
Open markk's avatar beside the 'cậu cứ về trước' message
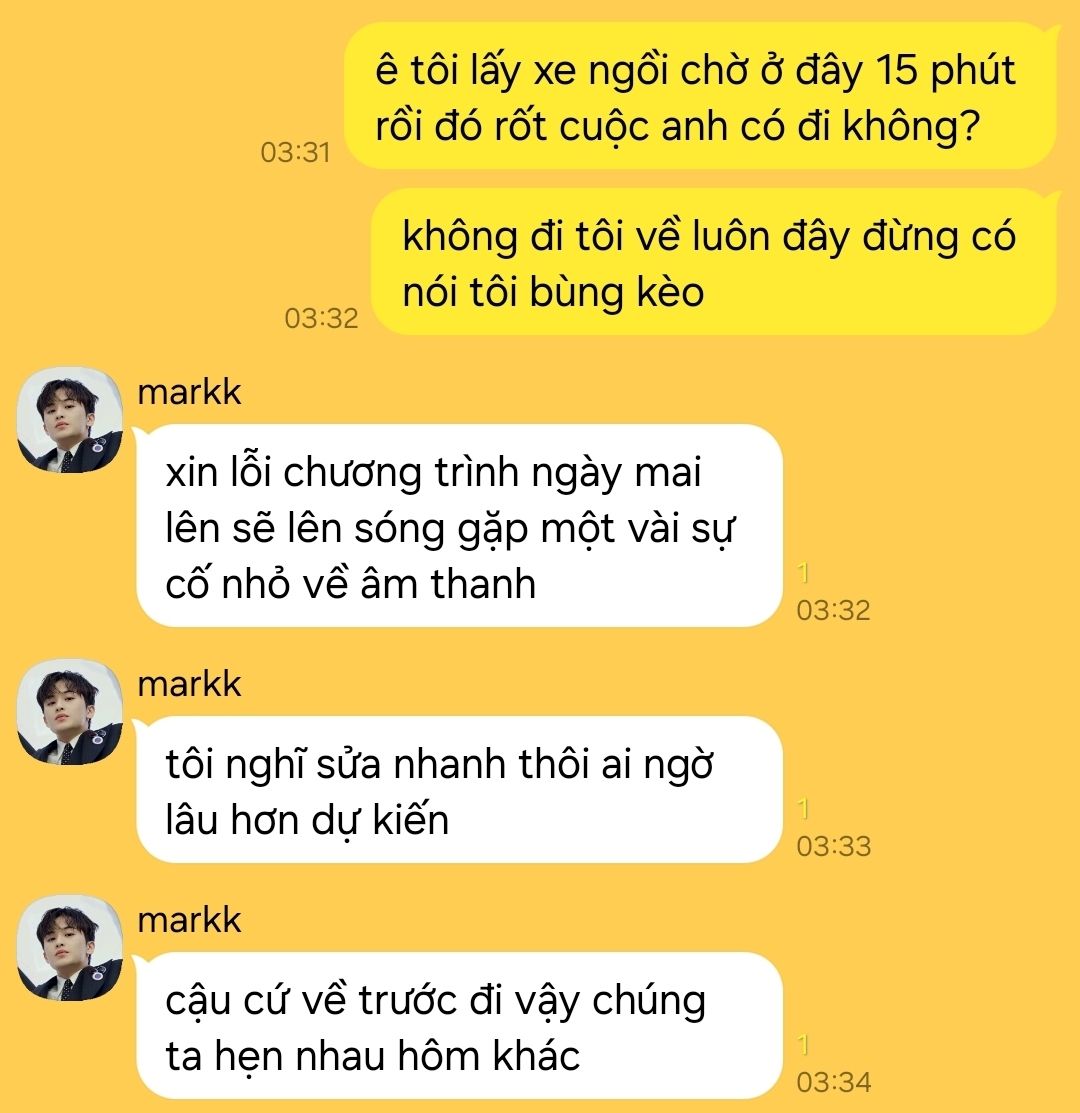coord(70,947)
